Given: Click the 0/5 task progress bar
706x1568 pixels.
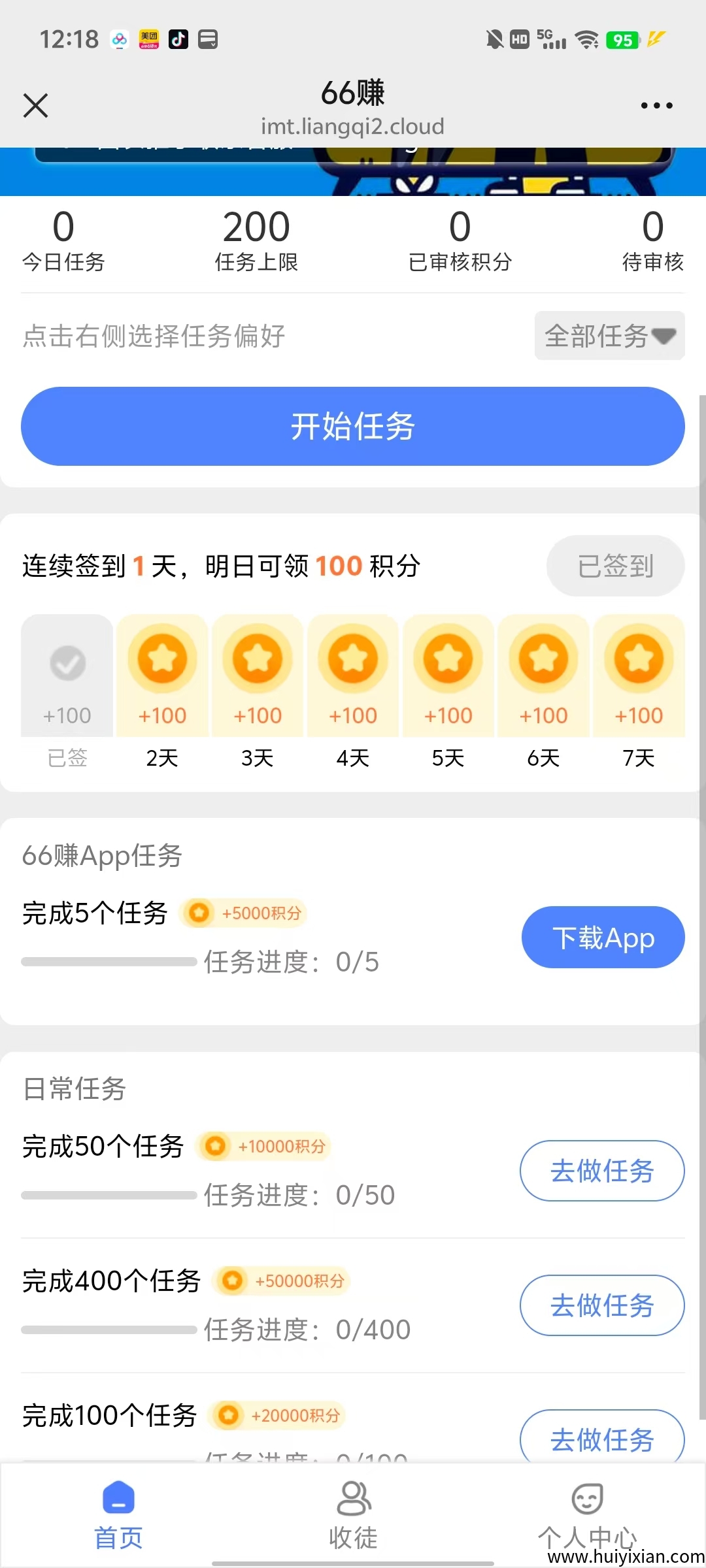Looking at the screenshot, I should (107, 961).
